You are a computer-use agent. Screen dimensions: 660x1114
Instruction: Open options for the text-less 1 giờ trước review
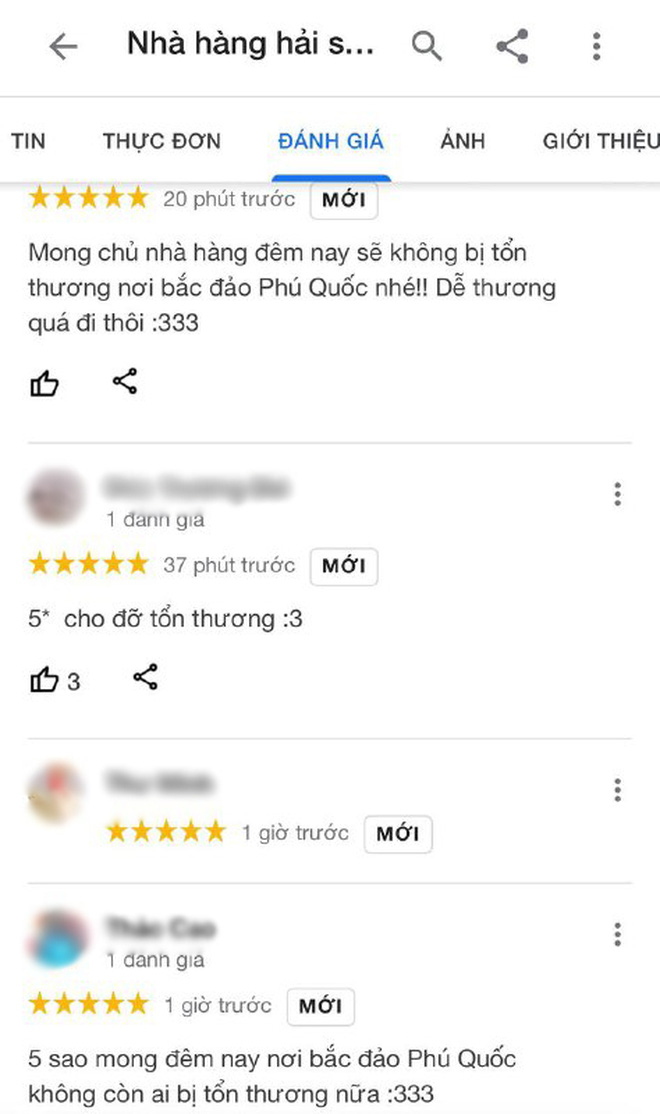[x=617, y=790]
